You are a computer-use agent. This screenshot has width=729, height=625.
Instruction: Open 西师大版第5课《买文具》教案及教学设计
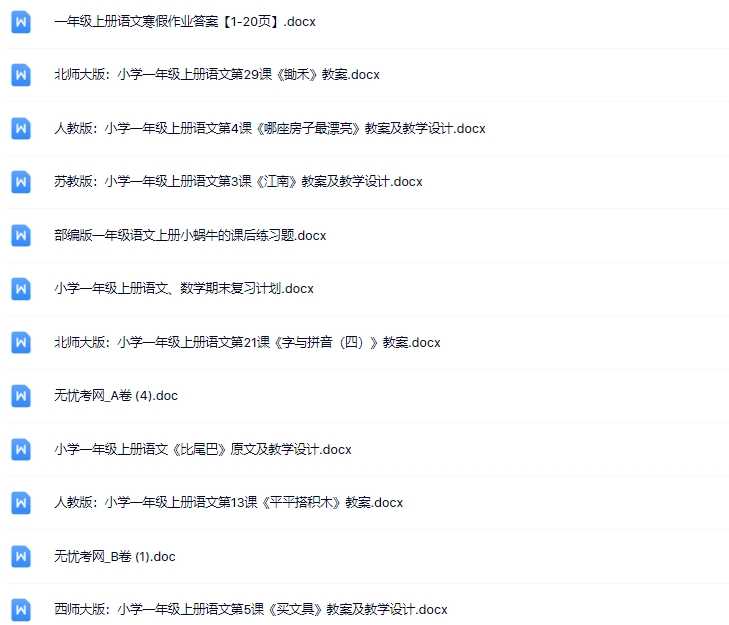coord(250,610)
